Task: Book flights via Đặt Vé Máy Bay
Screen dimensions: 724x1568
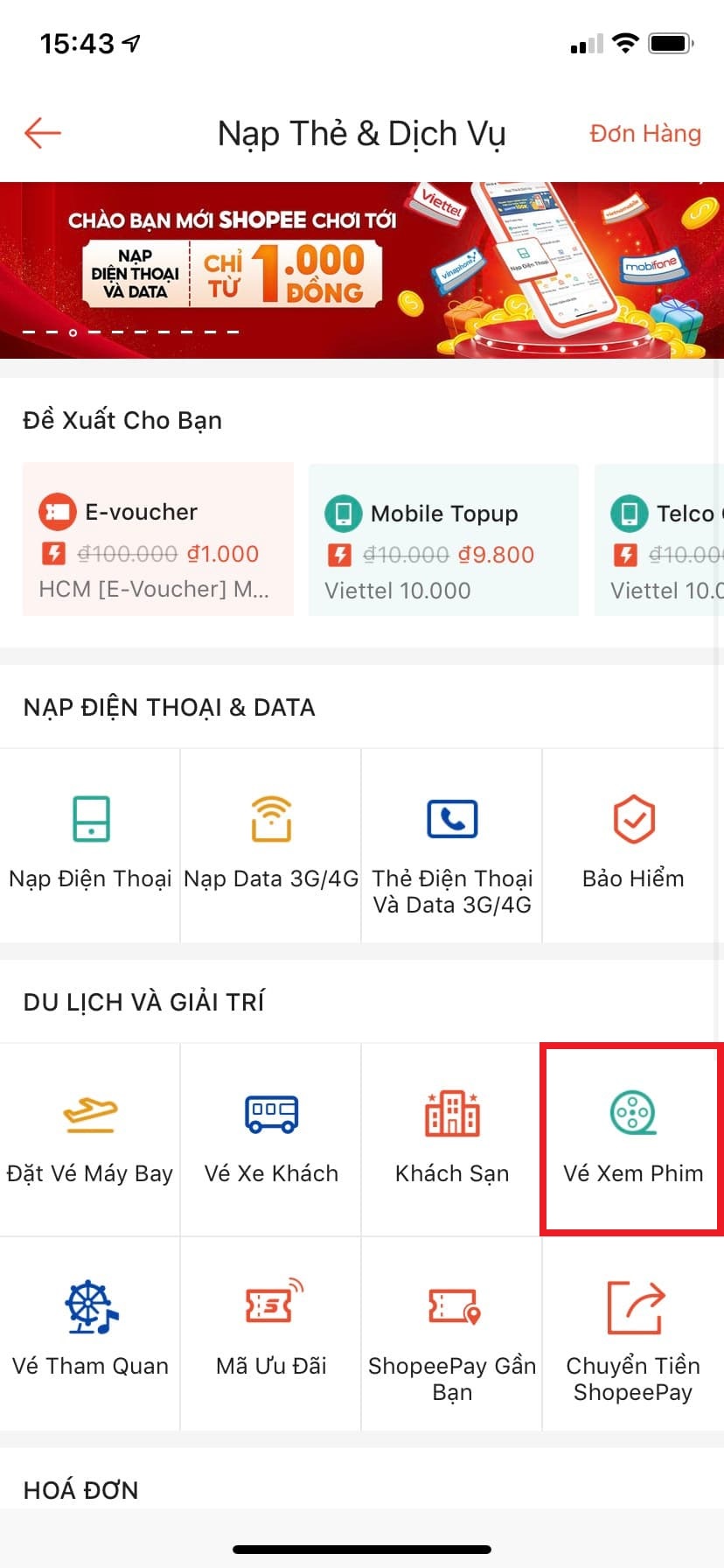Action: [x=90, y=1139]
